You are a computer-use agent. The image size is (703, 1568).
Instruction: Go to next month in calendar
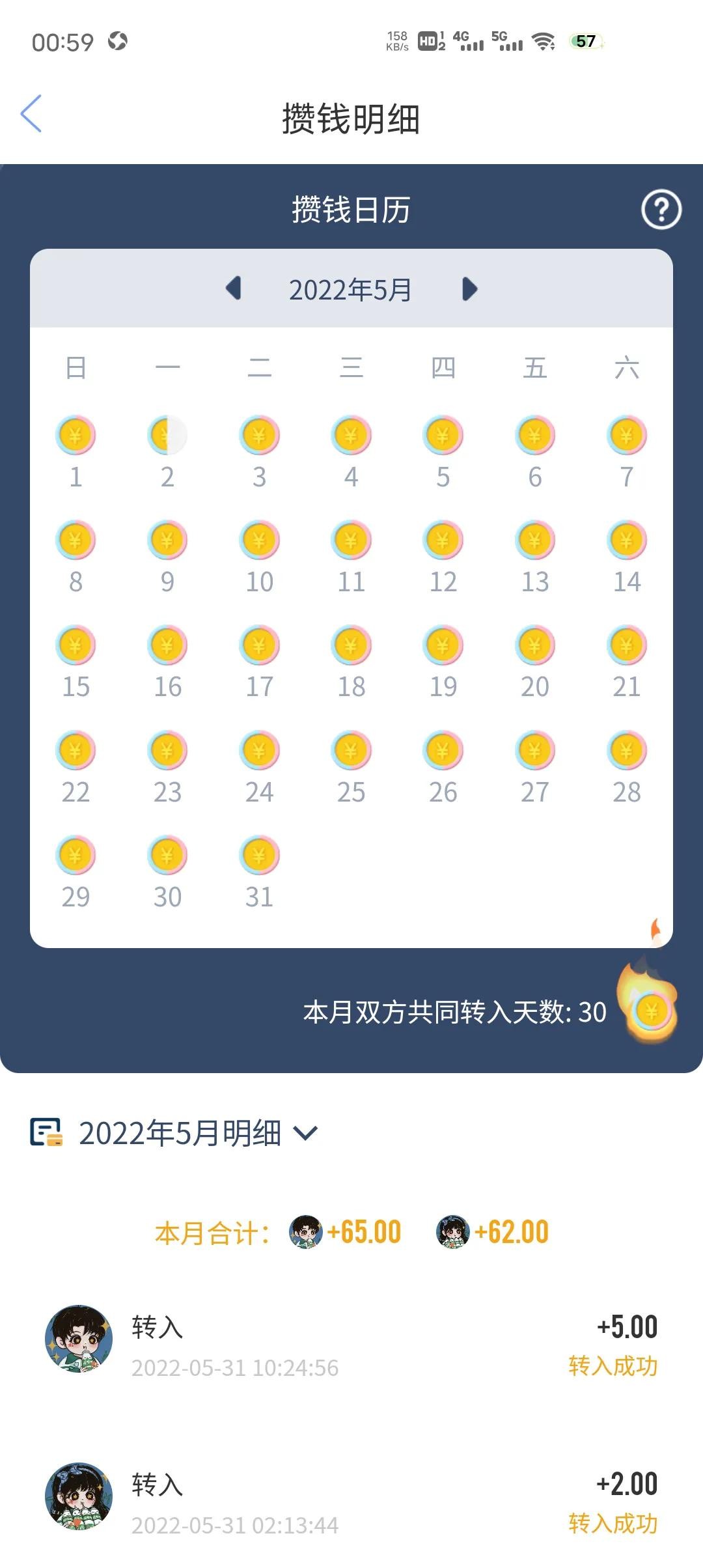(x=469, y=288)
